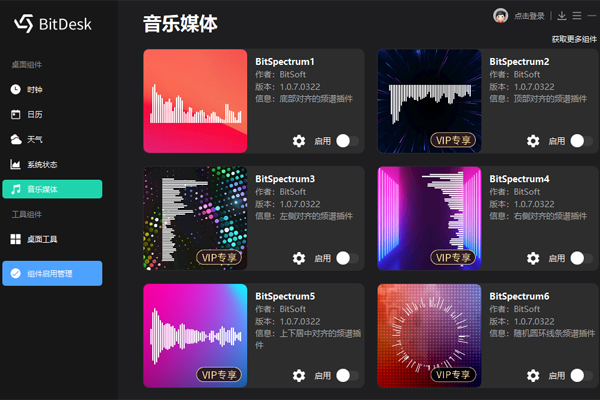This screenshot has width=600, height=400.
Task: Open 桌面工具 desktop tools
Action: click(x=42, y=239)
